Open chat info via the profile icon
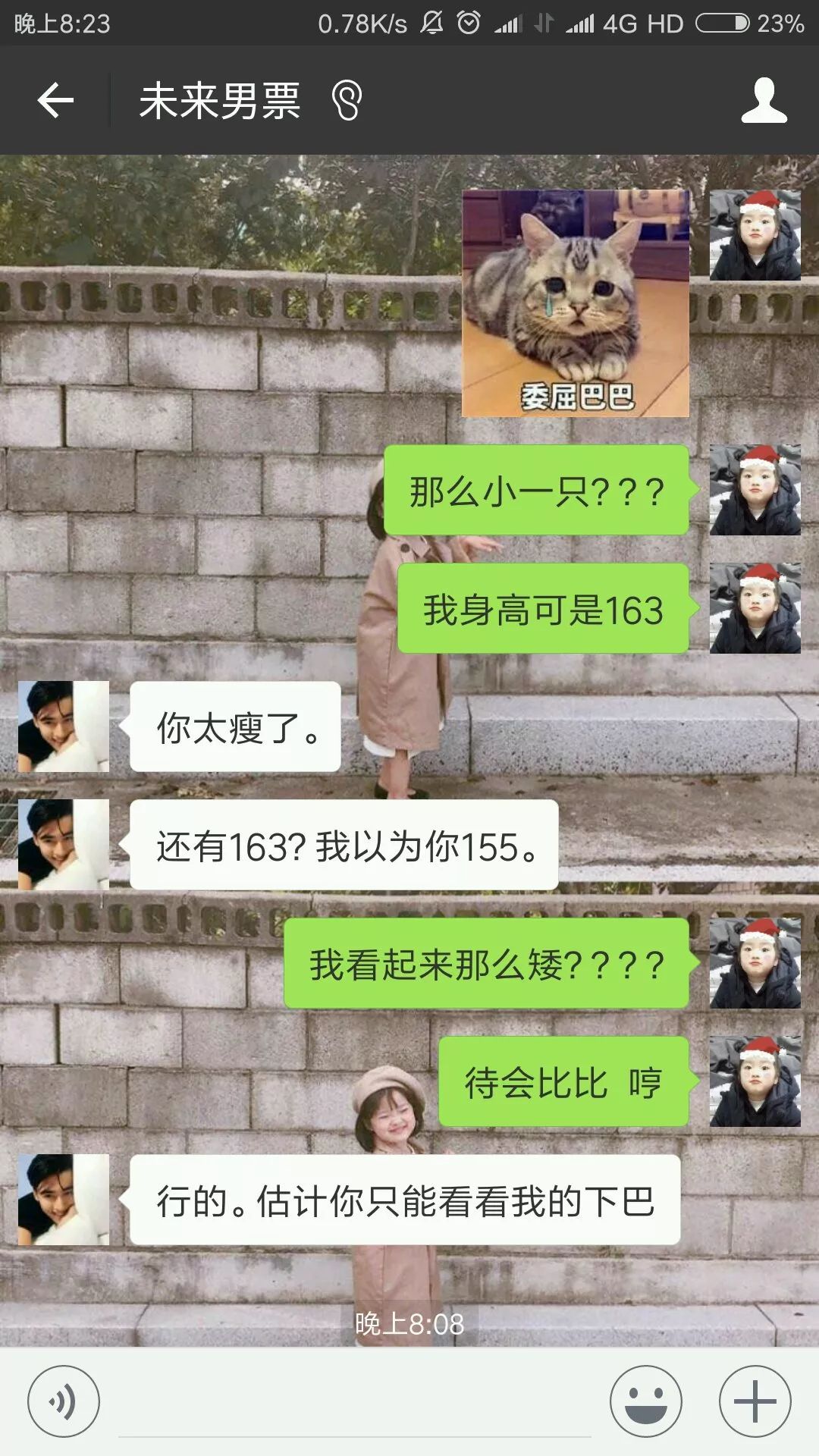 764,101
